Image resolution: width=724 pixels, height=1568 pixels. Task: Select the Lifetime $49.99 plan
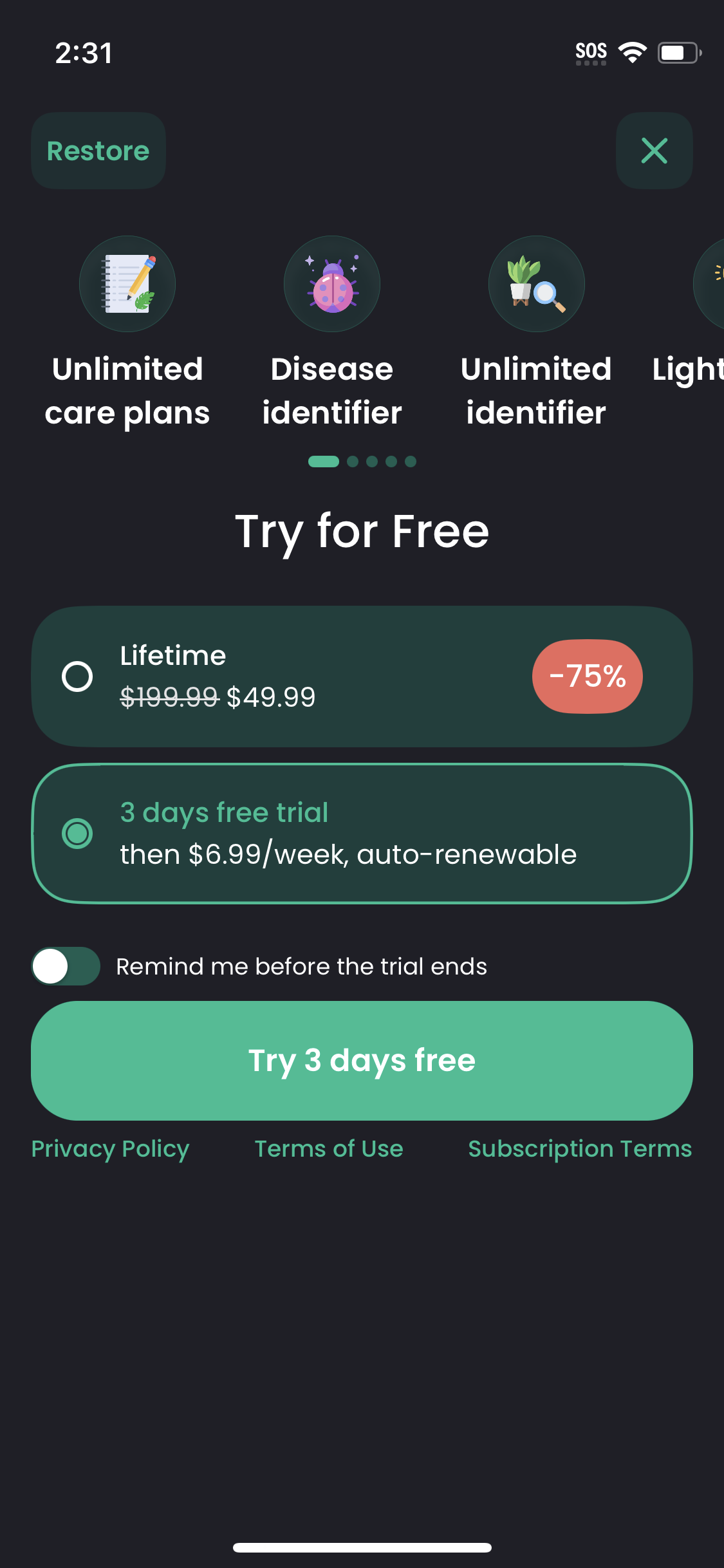(362, 677)
